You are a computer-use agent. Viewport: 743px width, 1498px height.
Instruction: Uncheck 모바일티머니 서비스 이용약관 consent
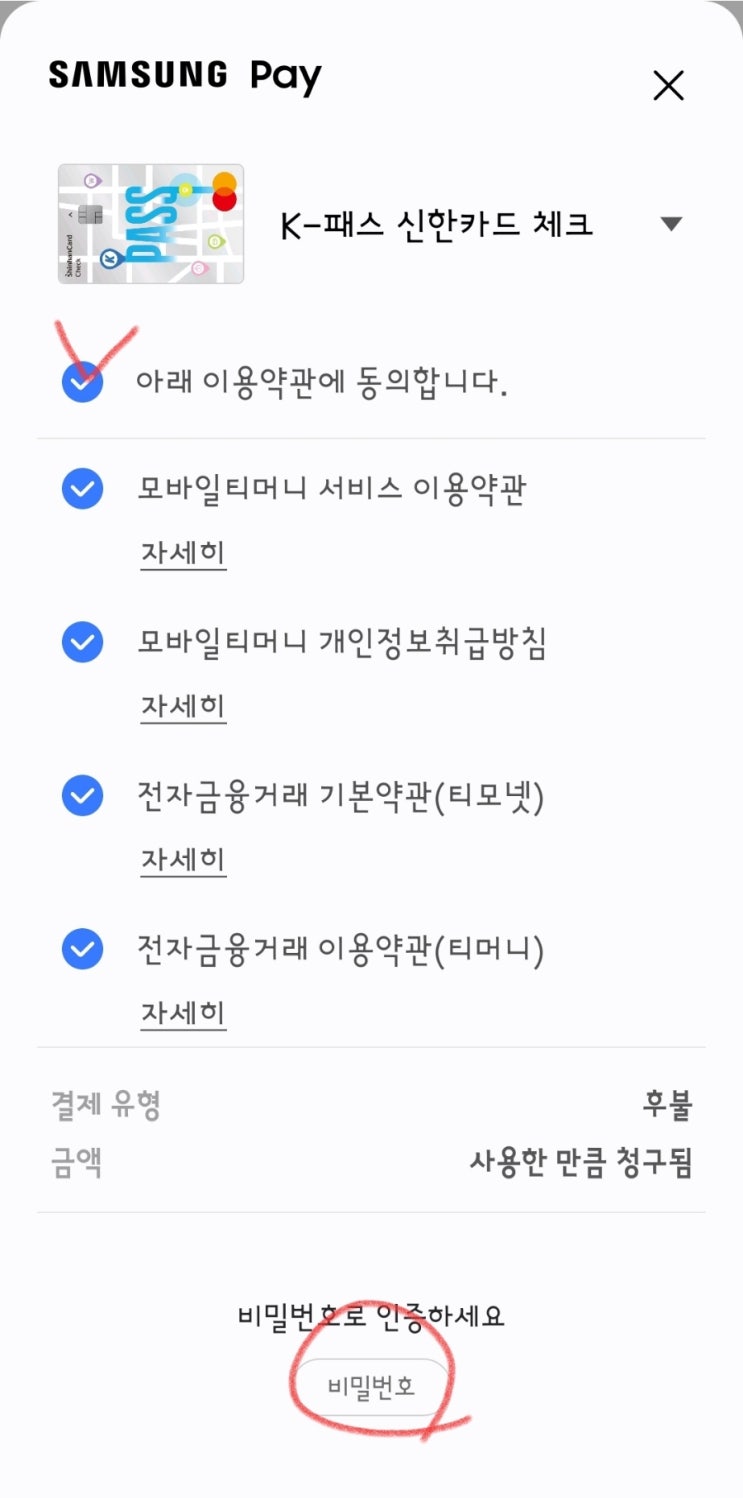point(83,487)
